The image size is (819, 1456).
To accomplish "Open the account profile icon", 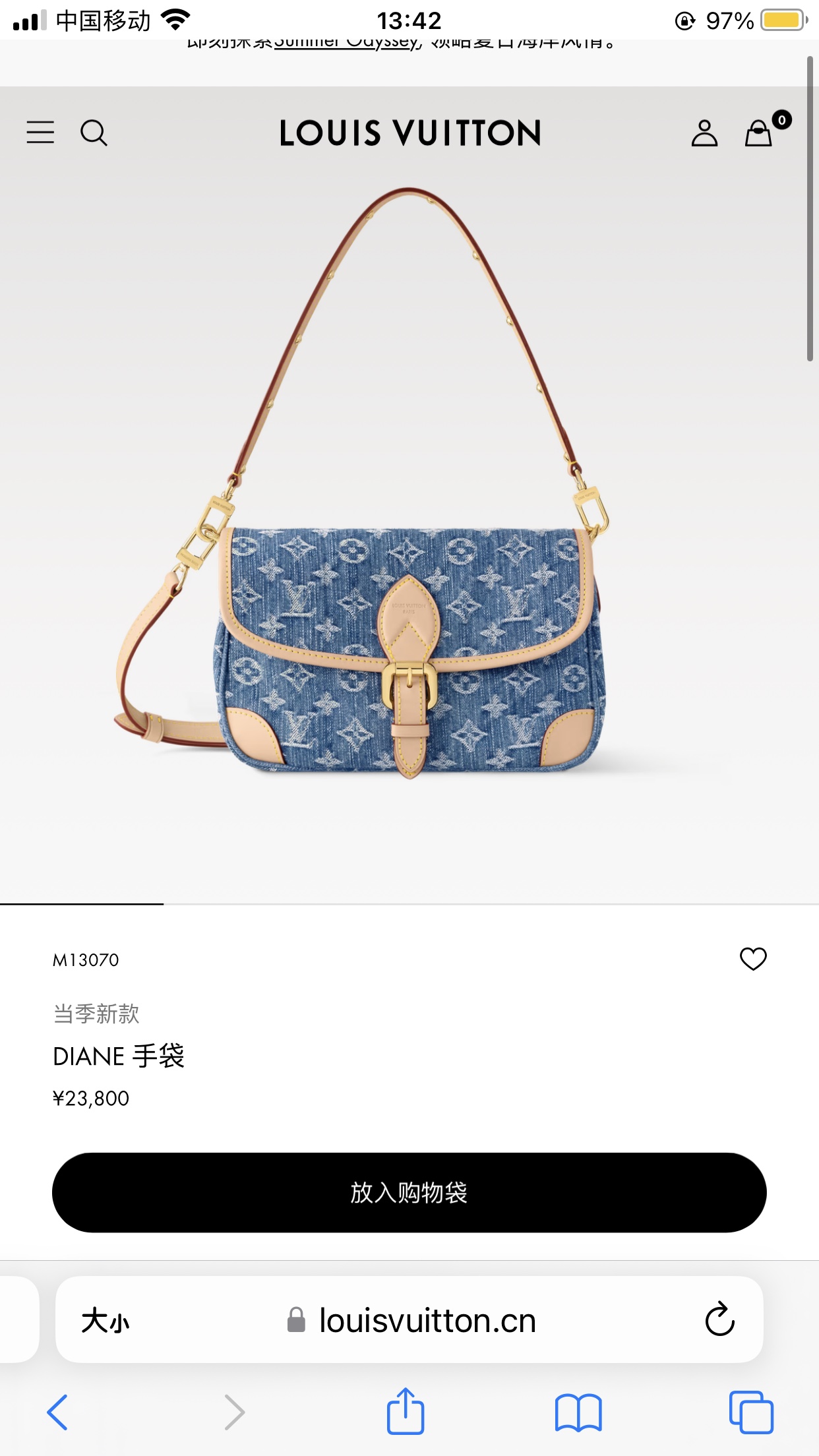I will click(704, 133).
